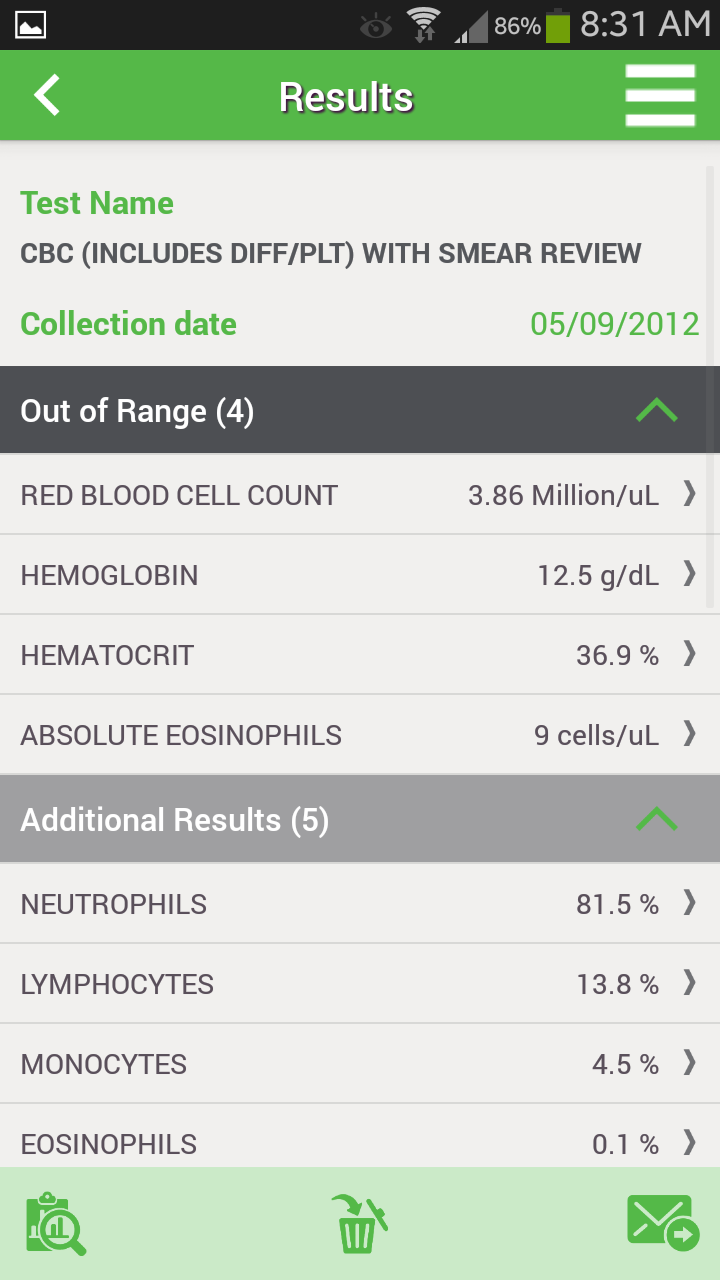Image resolution: width=720 pixels, height=1280 pixels.
Task: Open the MONOCYTES result
Action: pos(360,1064)
